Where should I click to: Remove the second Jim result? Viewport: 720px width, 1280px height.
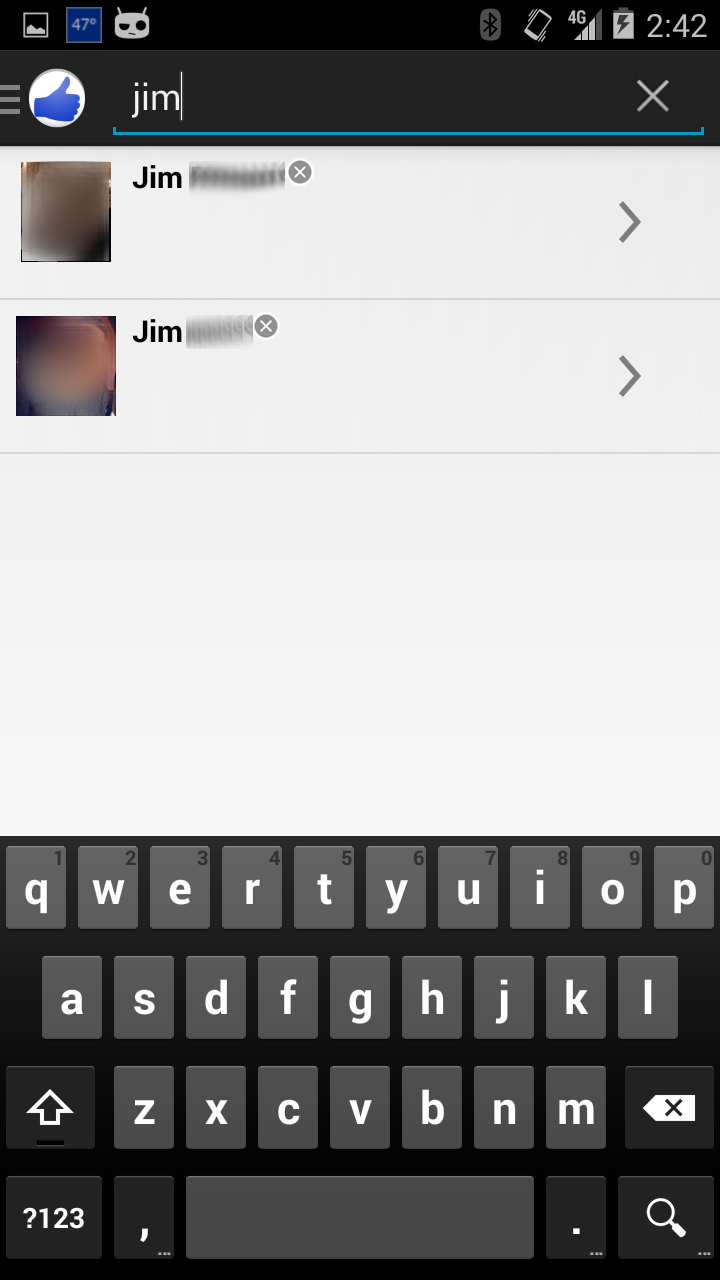click(265, 326)
